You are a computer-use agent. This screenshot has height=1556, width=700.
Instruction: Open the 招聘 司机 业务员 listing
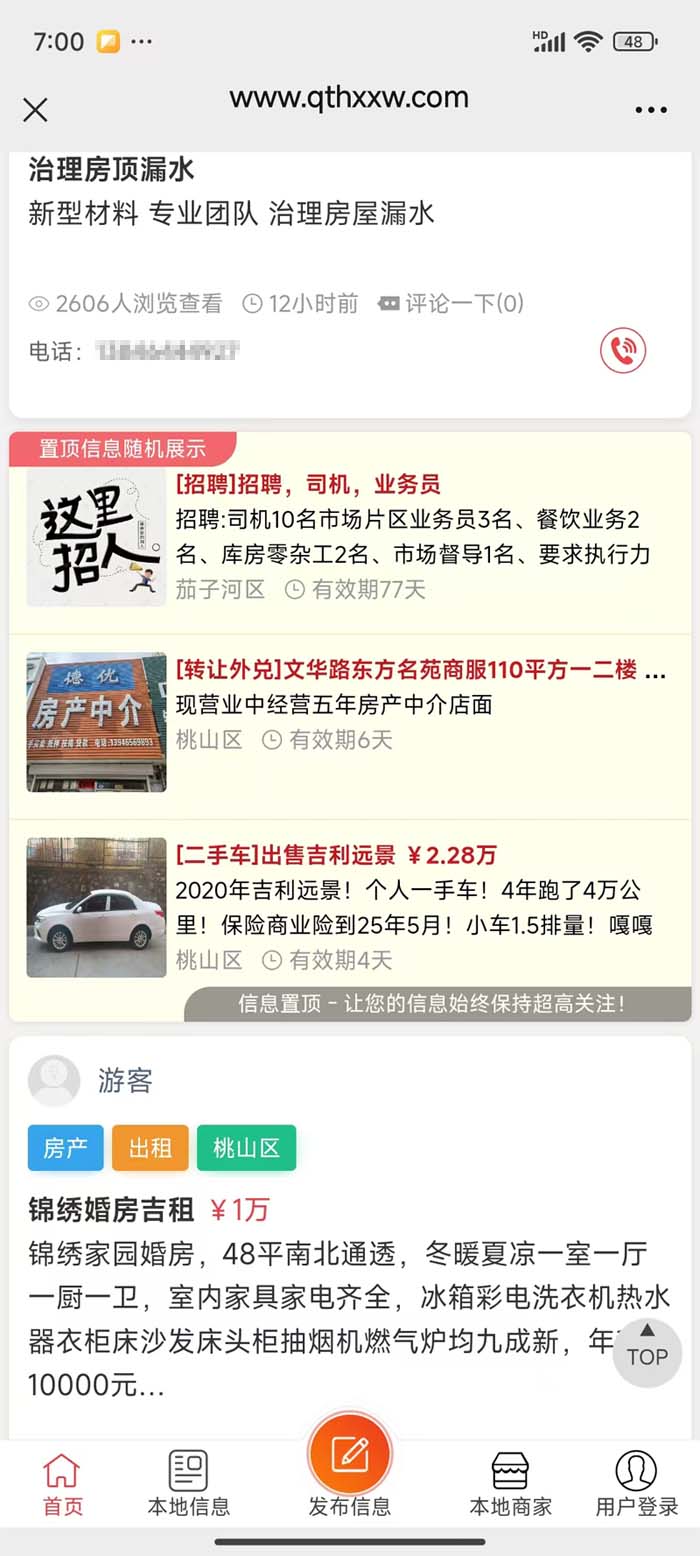[308, 485]
